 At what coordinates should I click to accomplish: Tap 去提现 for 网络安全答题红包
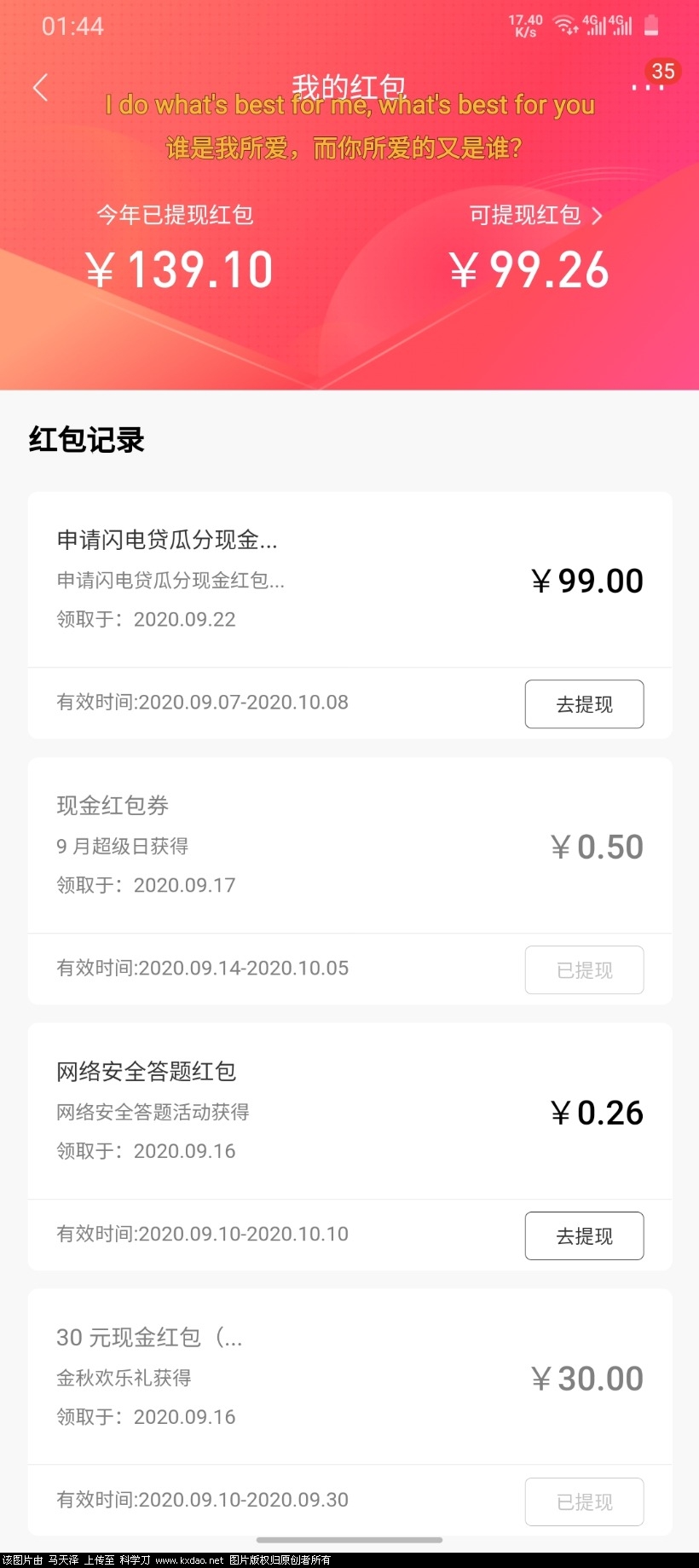click(x=584, y=1235)
